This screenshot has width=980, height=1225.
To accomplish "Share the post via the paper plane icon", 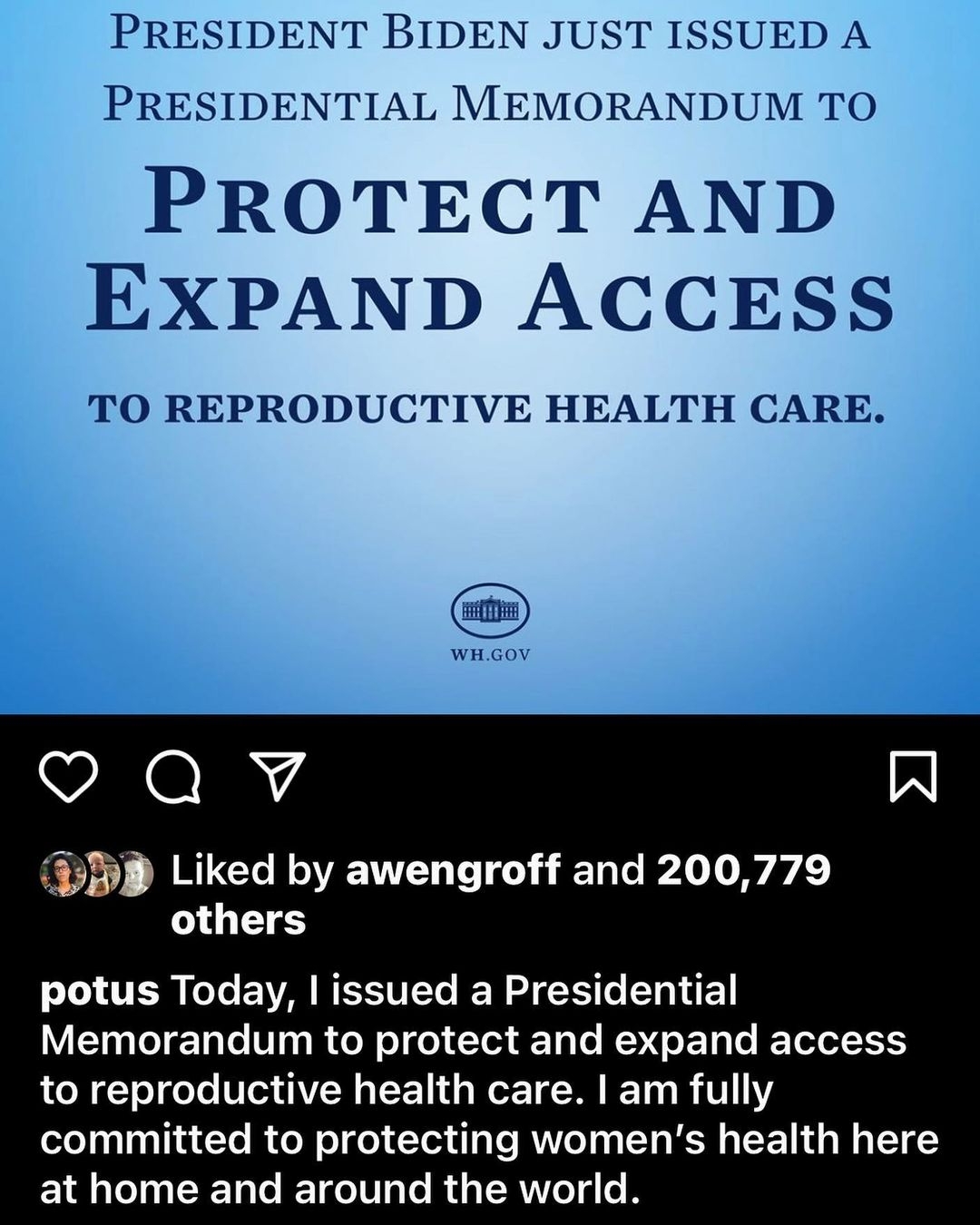I will tap(277, 777).
